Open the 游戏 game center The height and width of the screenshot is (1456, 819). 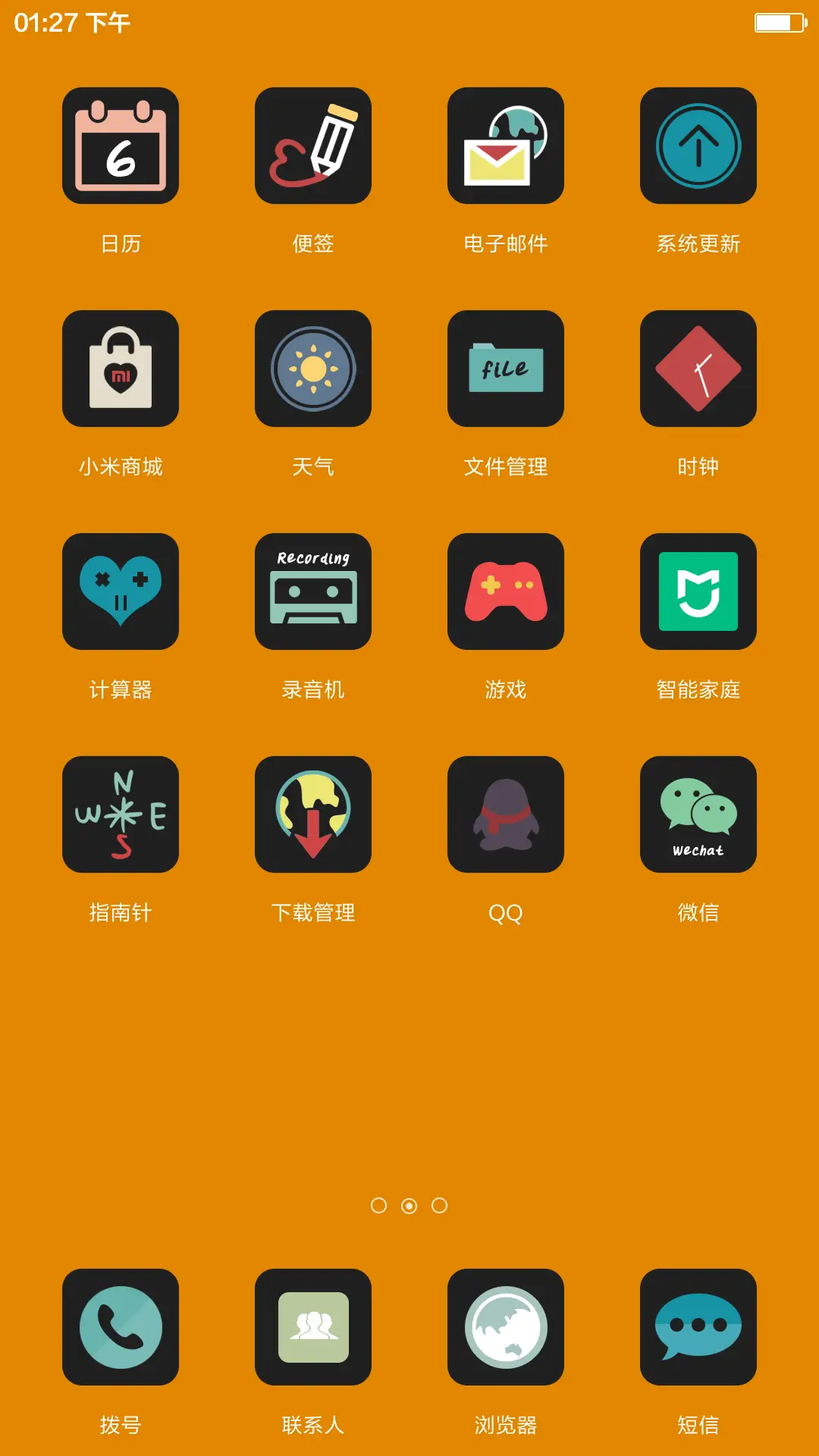coord(506,591)
